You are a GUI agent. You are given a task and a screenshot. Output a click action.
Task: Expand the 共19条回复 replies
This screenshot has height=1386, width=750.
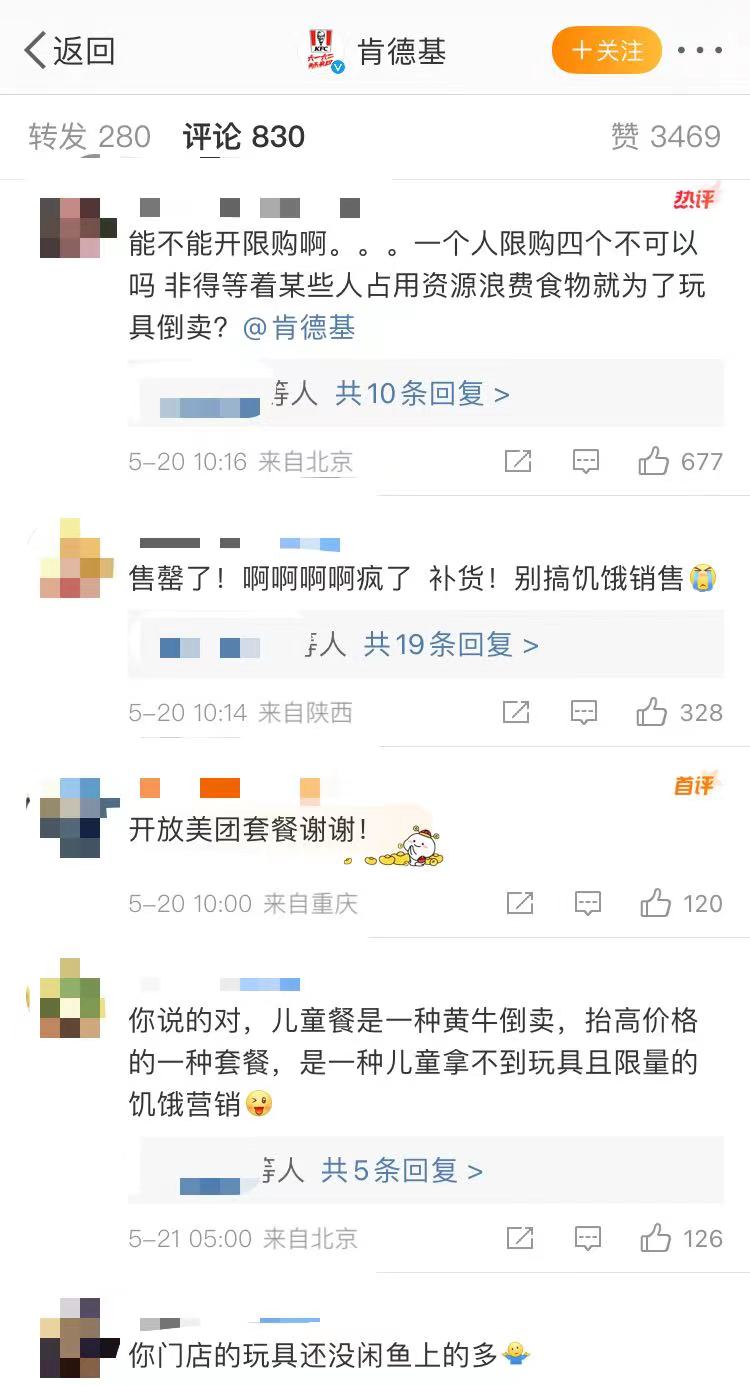pyautogui.click(x=451, y=645)
